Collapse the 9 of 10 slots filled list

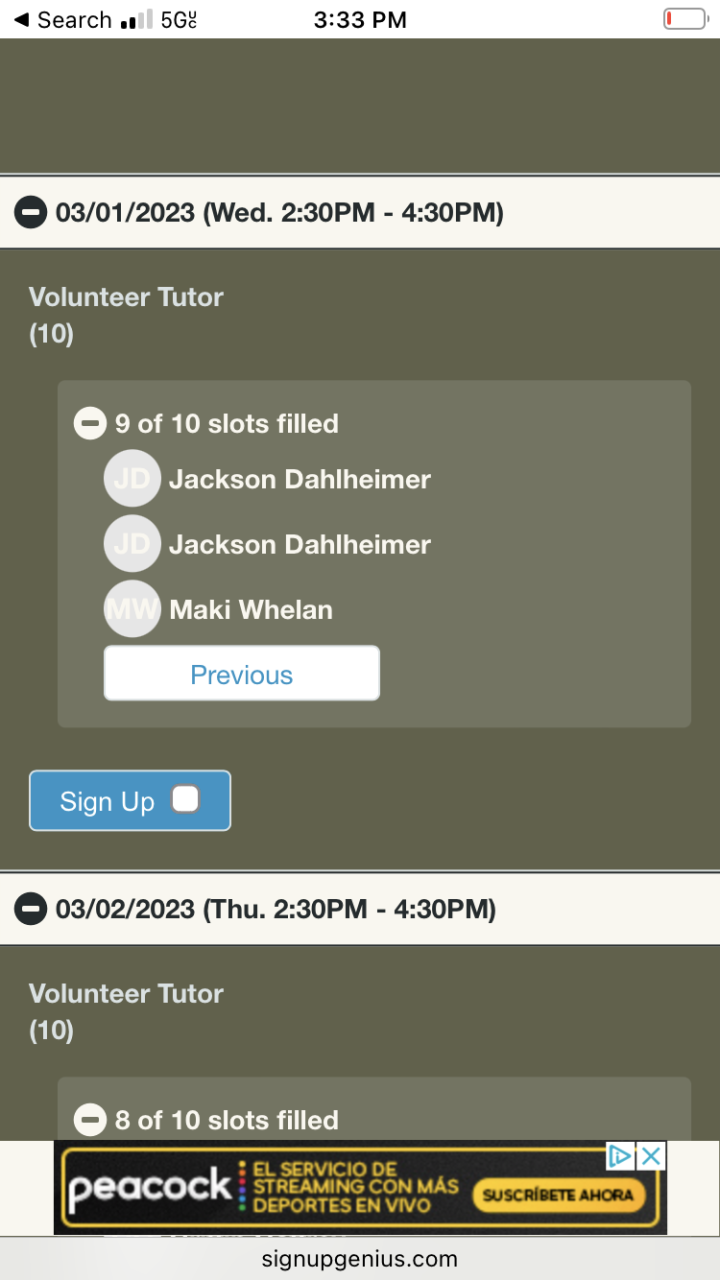click(90, 424)
